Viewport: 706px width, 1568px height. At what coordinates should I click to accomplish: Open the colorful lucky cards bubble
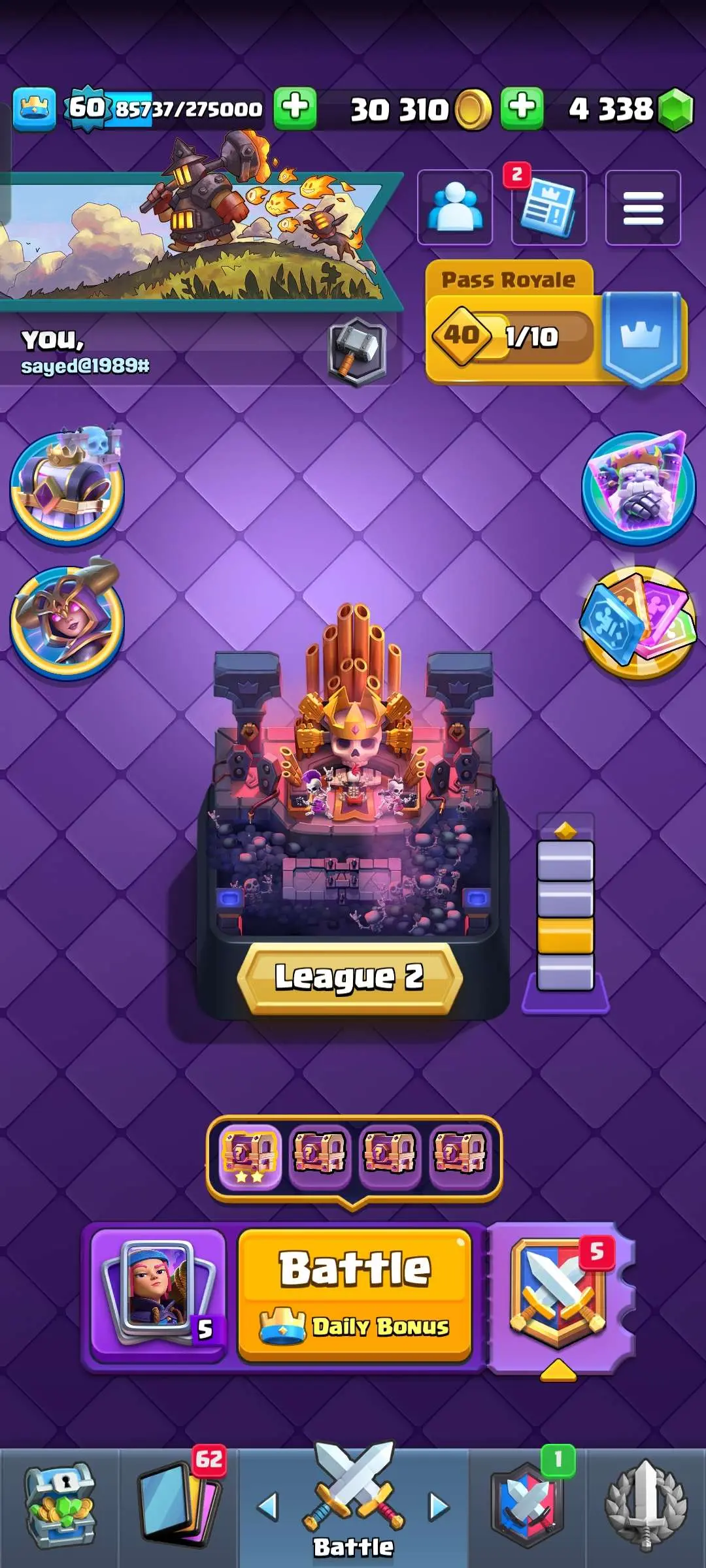tap(637, 622)
